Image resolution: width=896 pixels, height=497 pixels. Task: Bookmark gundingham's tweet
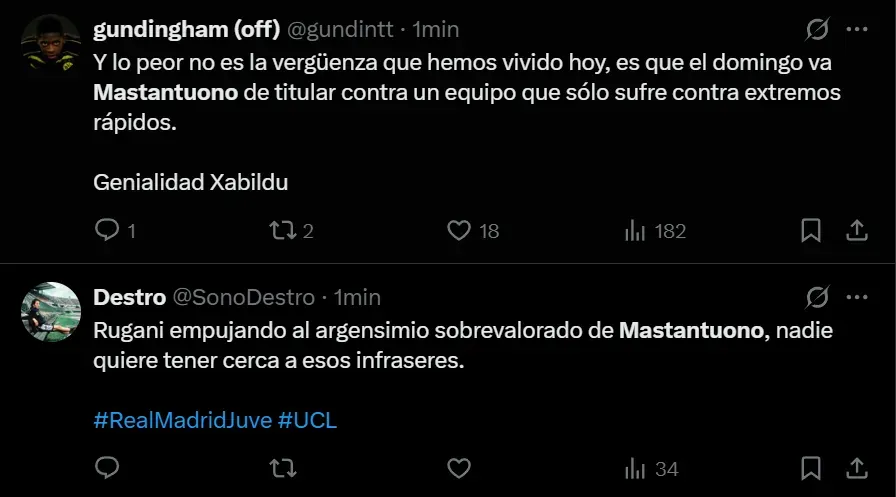811,231
